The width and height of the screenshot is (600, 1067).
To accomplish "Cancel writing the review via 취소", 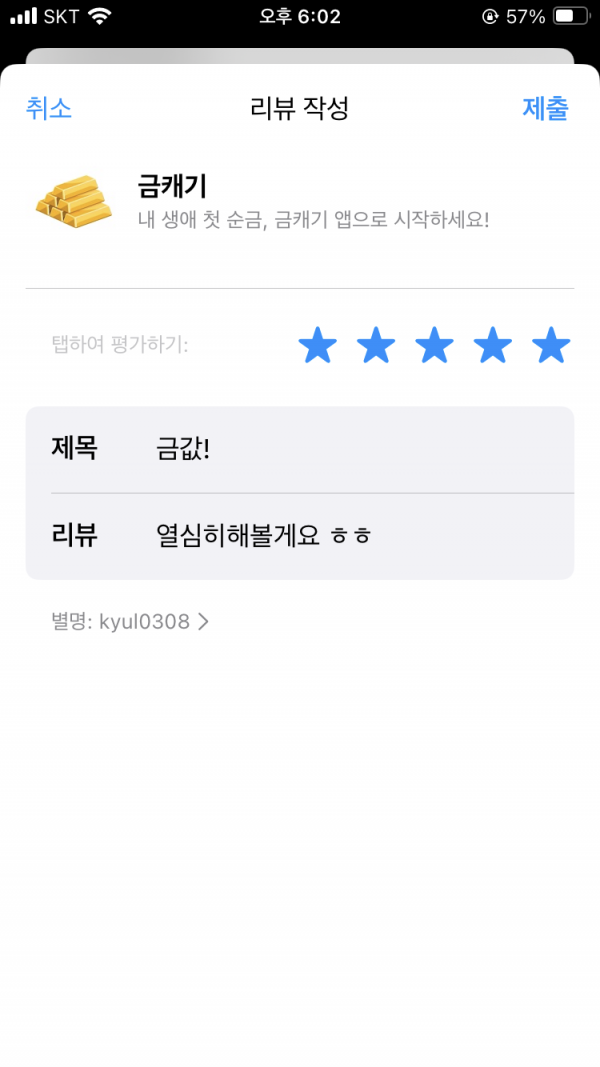I will click(48, 108).
